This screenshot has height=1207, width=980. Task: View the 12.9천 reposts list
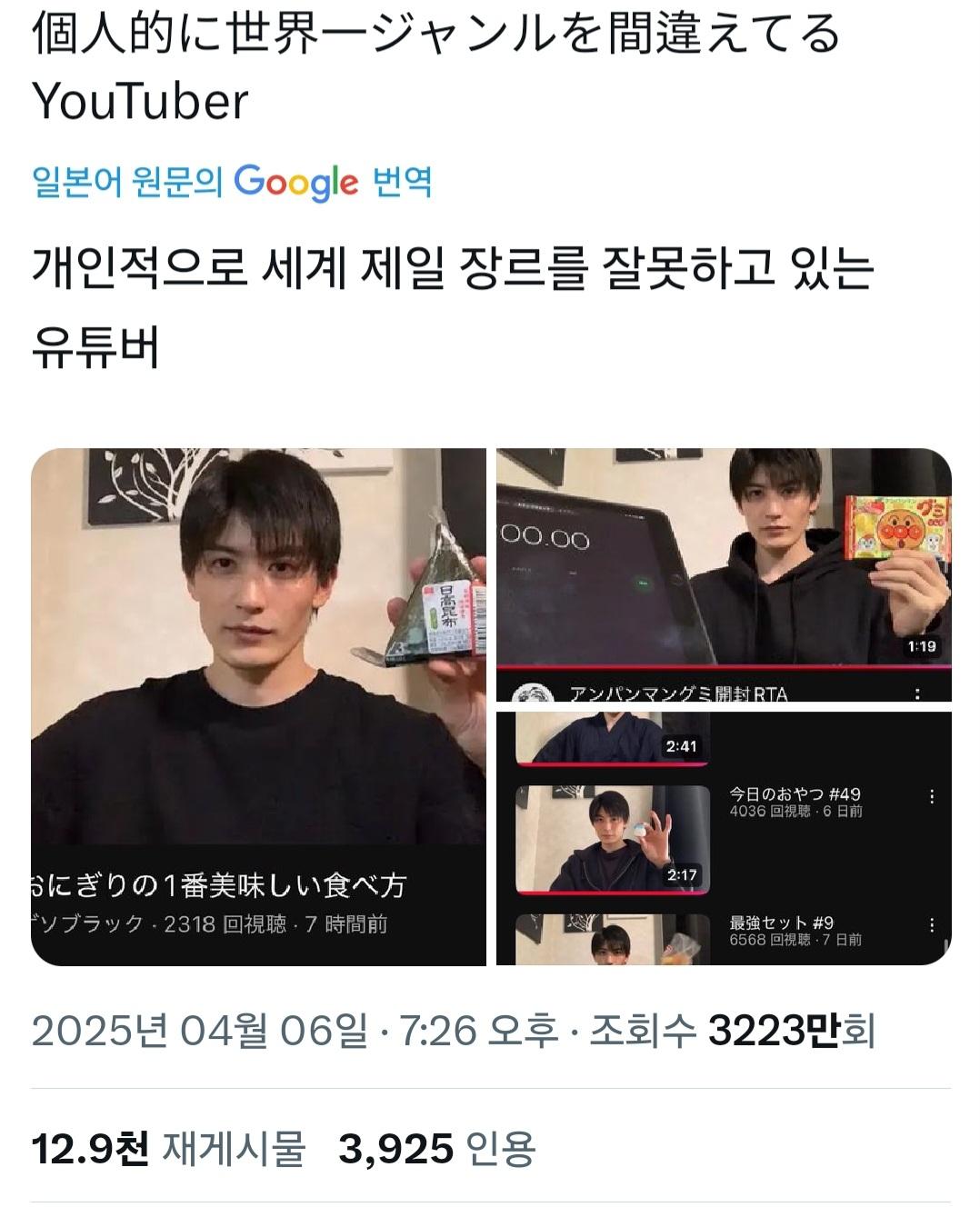point(168,1149)
